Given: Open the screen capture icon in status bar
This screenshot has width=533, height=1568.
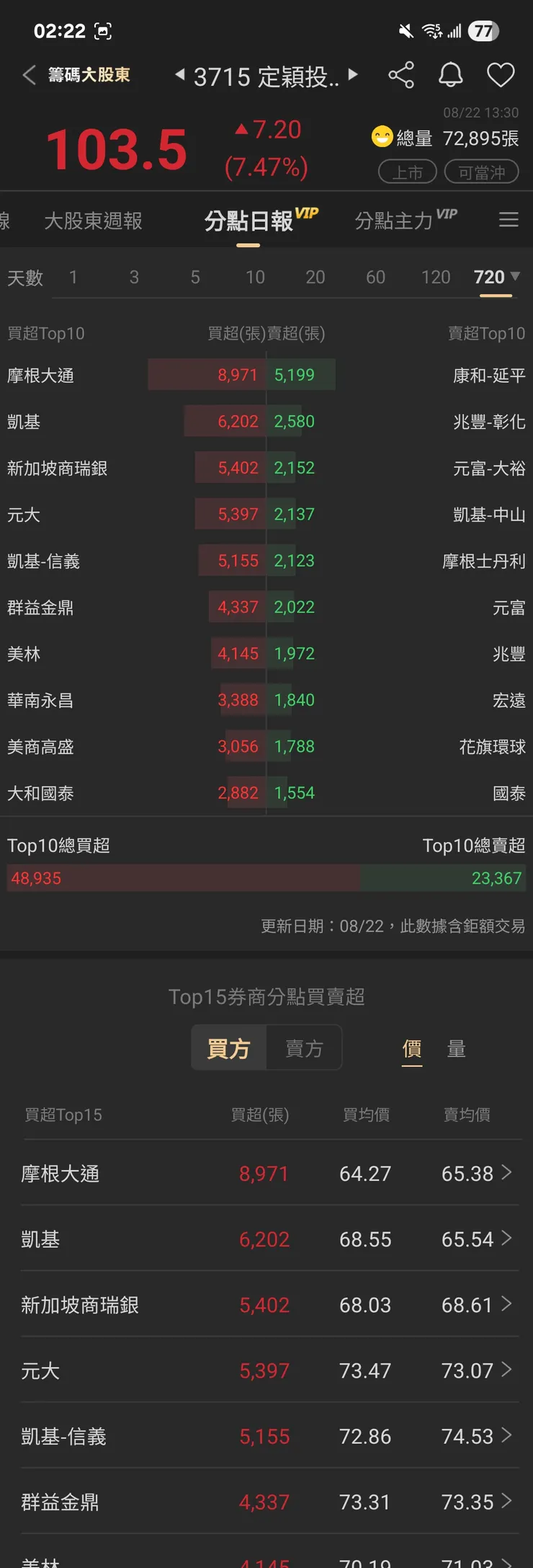Looking at the screenshot, I should (x=104, y=30).
